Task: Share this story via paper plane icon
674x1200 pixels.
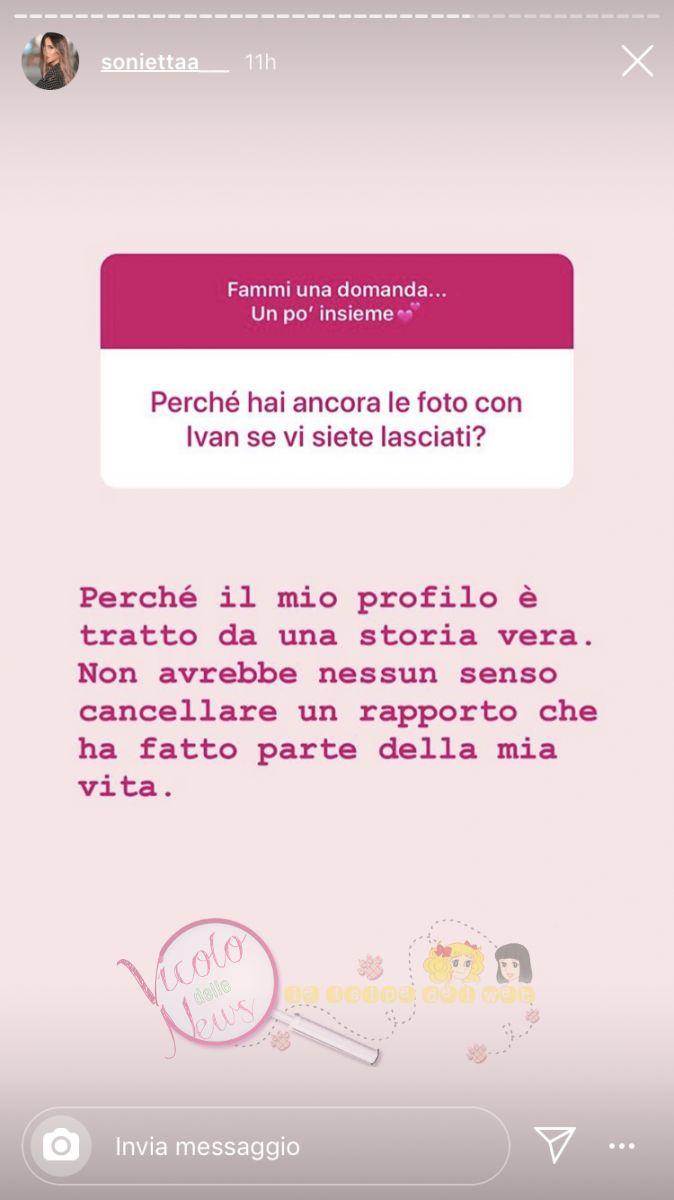Action: pyautogui.click(x=554, y=1145)
